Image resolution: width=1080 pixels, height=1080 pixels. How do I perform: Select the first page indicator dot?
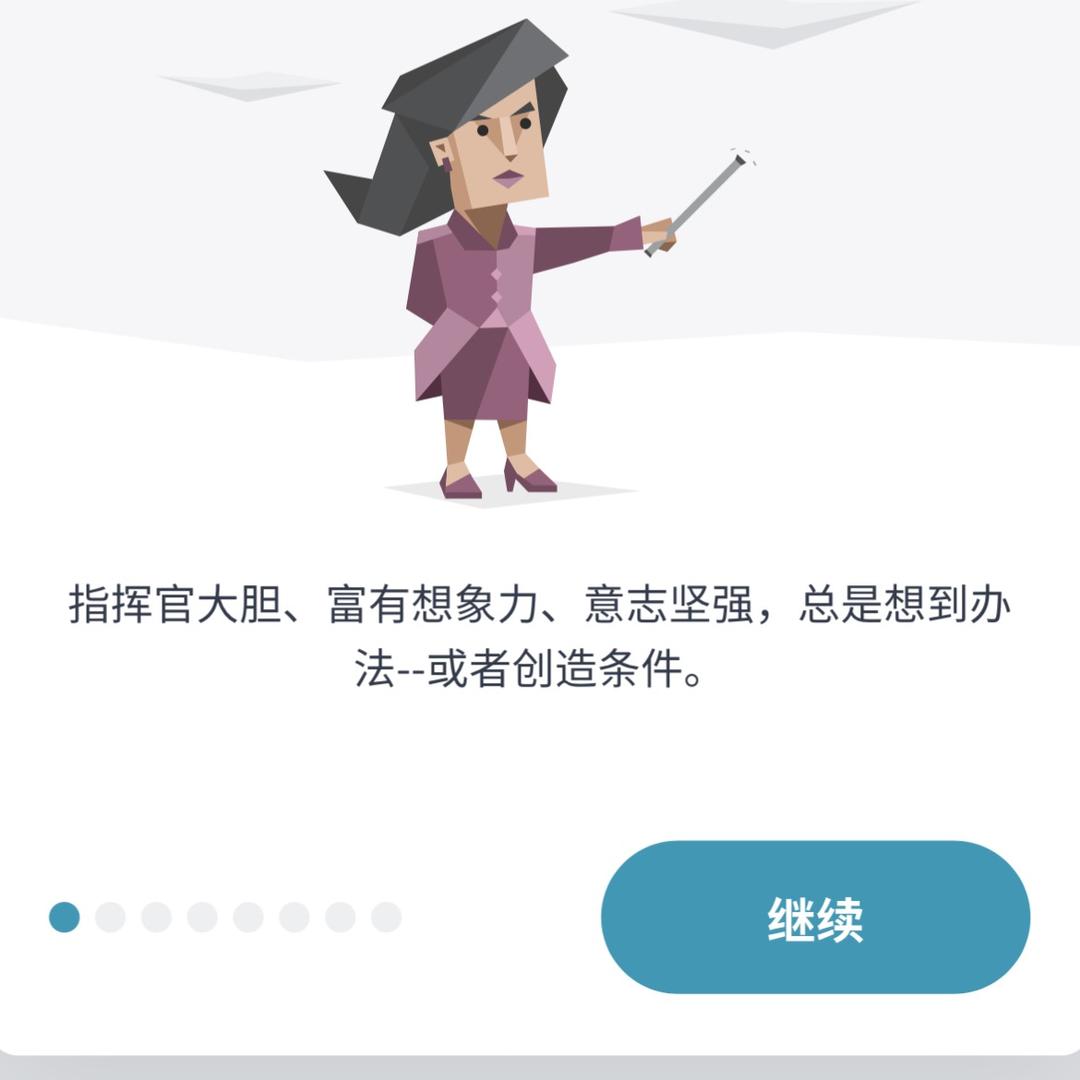coord(64,917)
